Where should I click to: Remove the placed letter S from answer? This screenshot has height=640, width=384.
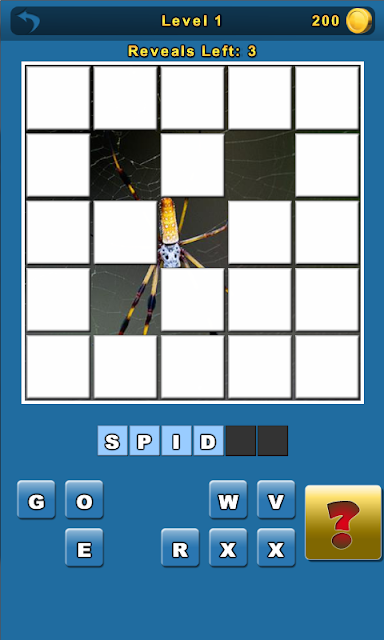(x=112, y=440)
